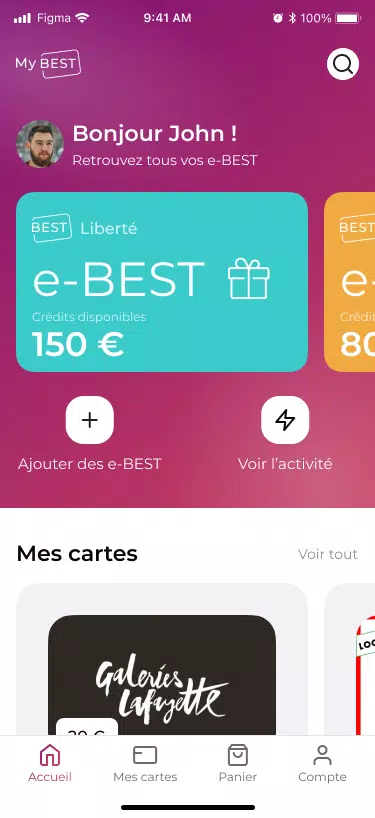375x818 pixels.
Task: Open the Panier tab
Action: 238,764
